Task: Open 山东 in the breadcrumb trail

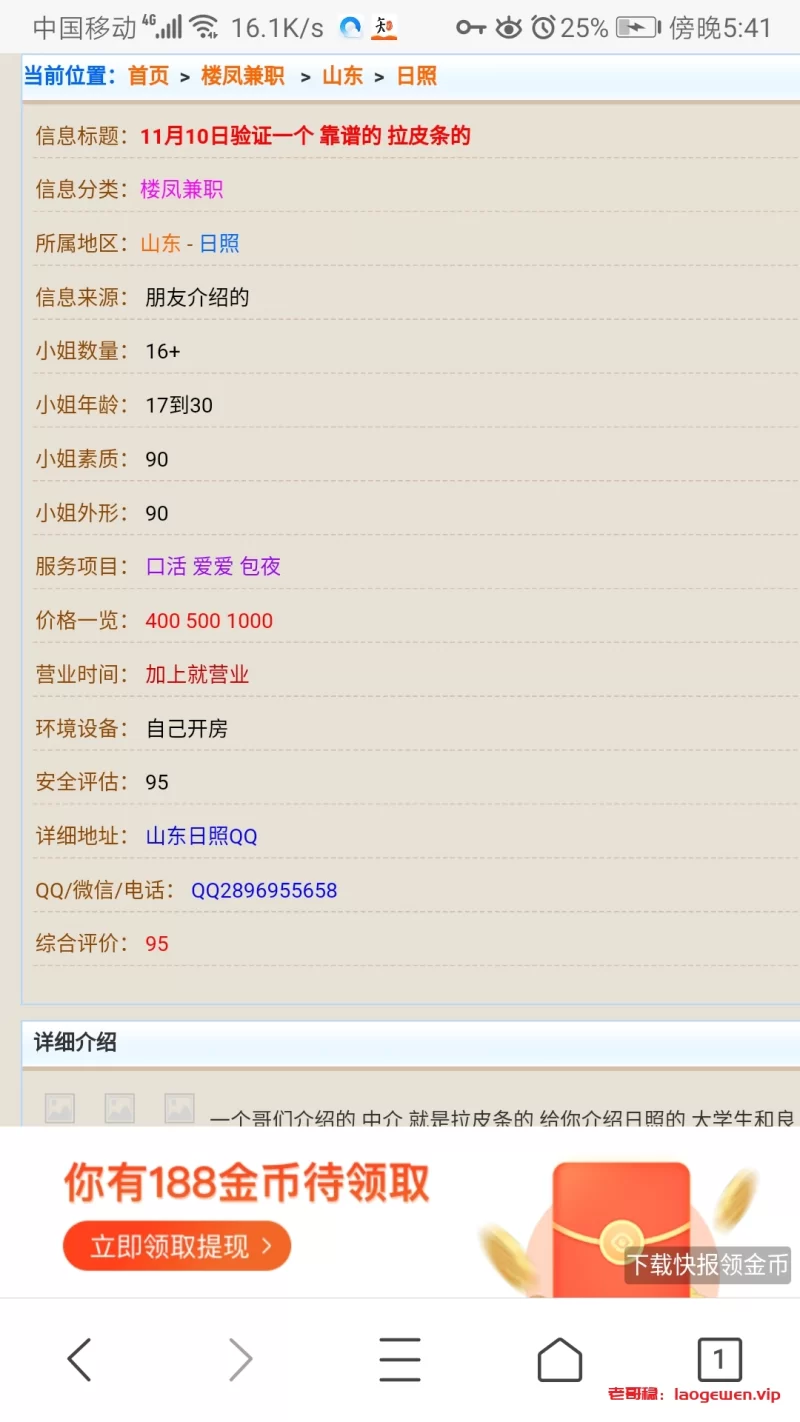Action: (342, 76)
